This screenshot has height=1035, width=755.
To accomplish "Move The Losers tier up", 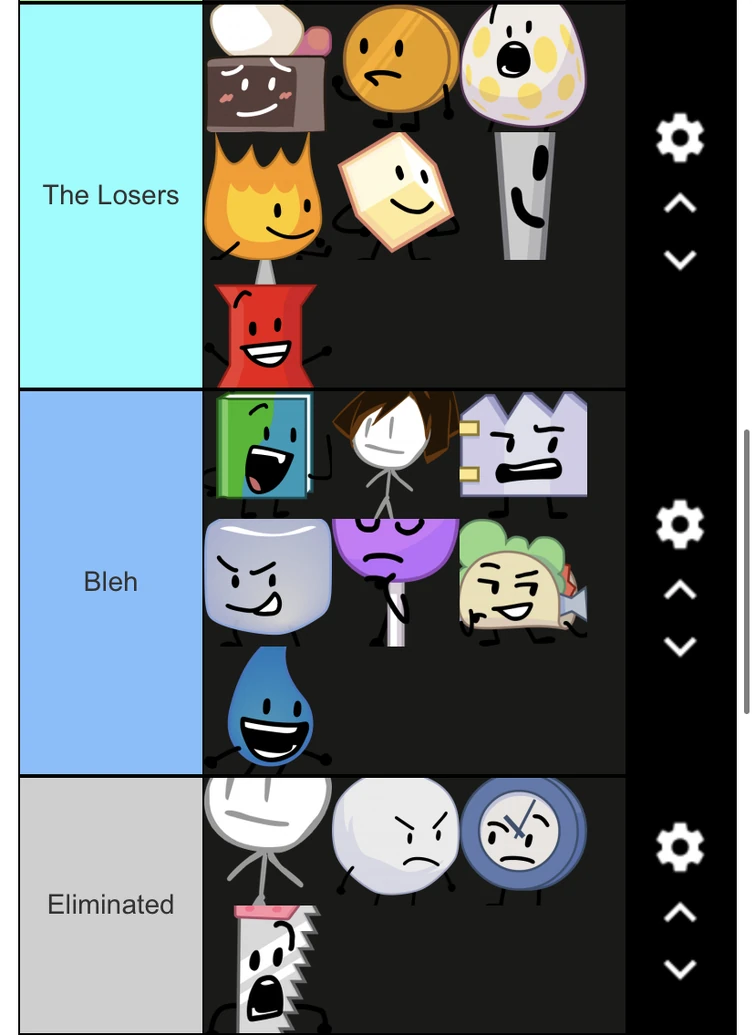I will coord(680,204).
